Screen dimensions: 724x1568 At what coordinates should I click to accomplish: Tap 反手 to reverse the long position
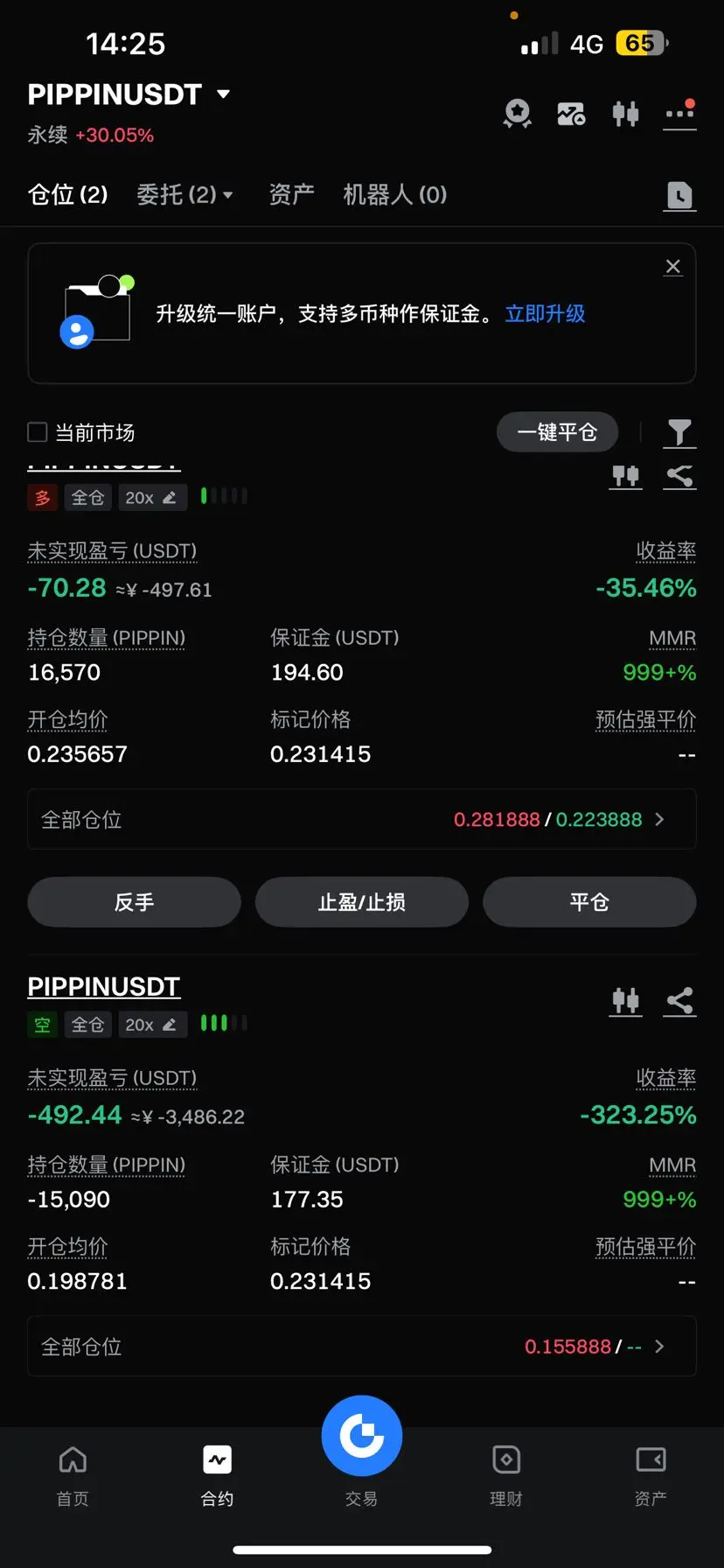pos(134,902)
